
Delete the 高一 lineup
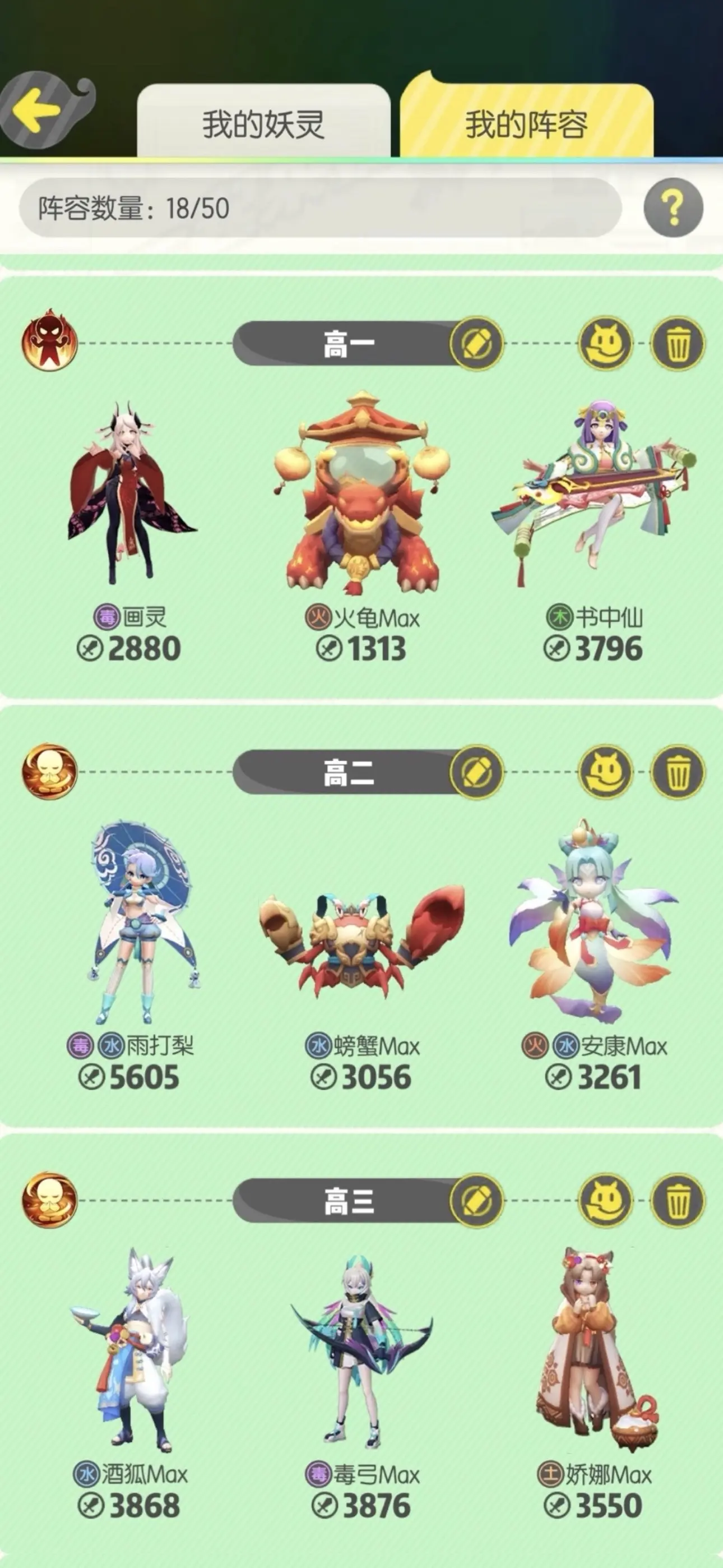point(678,343)
